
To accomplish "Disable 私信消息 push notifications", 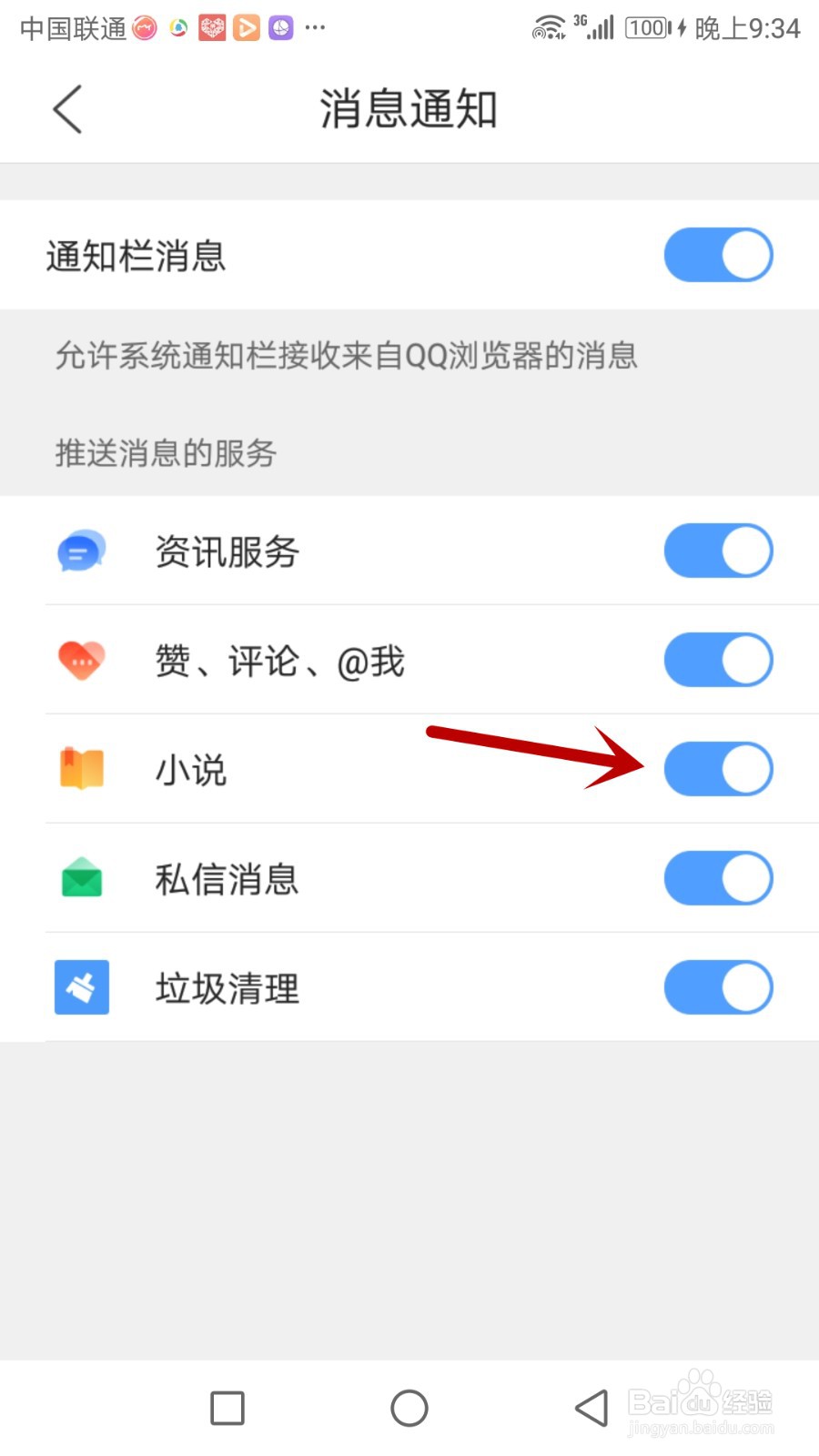I will pyautogui.click(x=718, y=878).
